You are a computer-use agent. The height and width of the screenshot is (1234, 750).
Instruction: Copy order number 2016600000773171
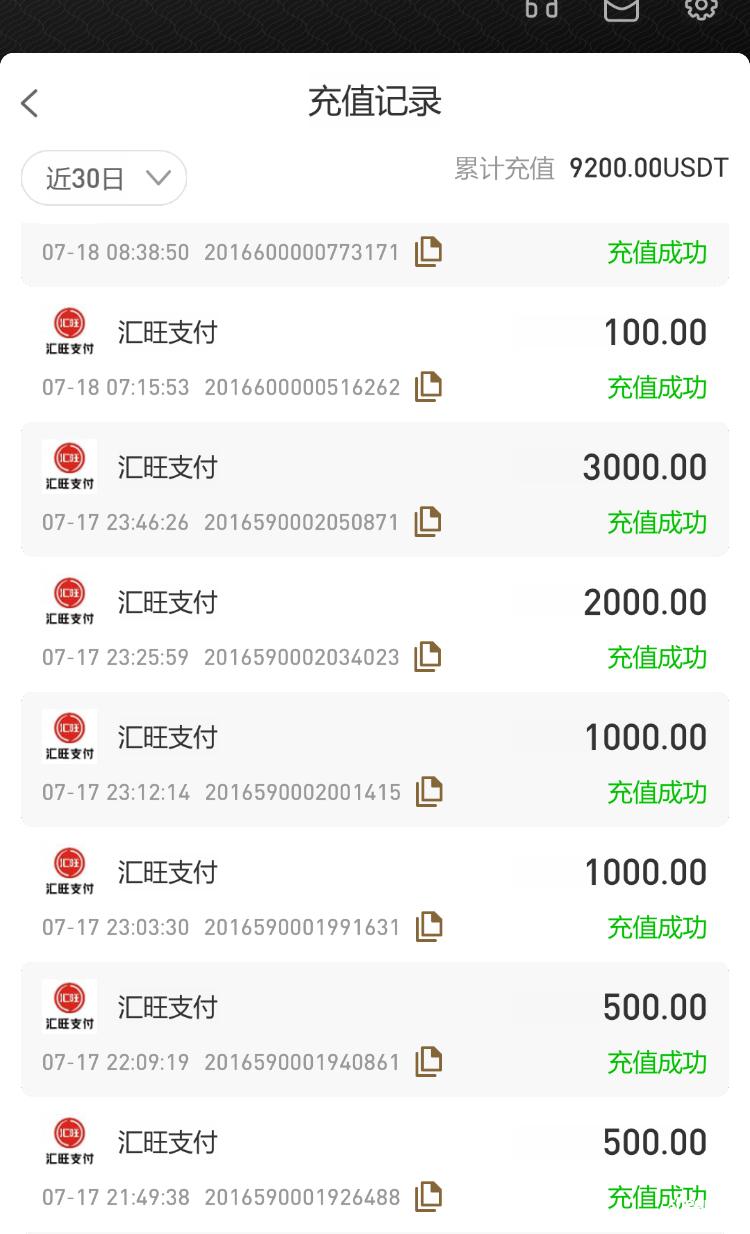[x=429, y=251]
